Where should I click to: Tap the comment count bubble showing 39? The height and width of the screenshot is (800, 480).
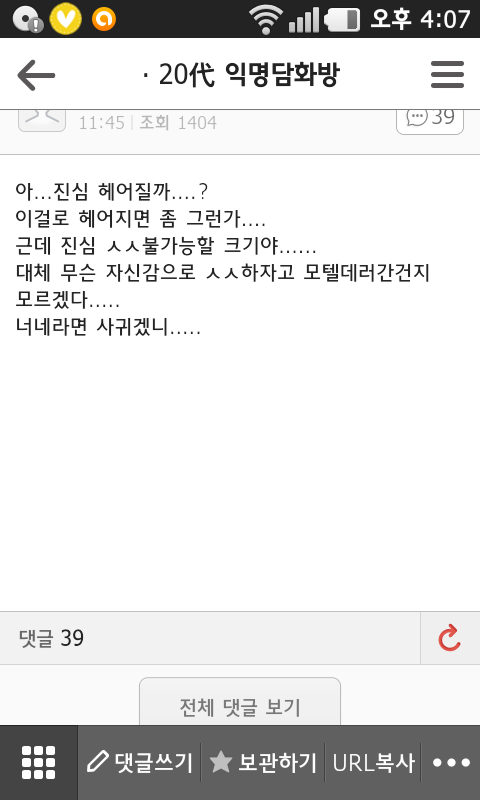point(430,118)
